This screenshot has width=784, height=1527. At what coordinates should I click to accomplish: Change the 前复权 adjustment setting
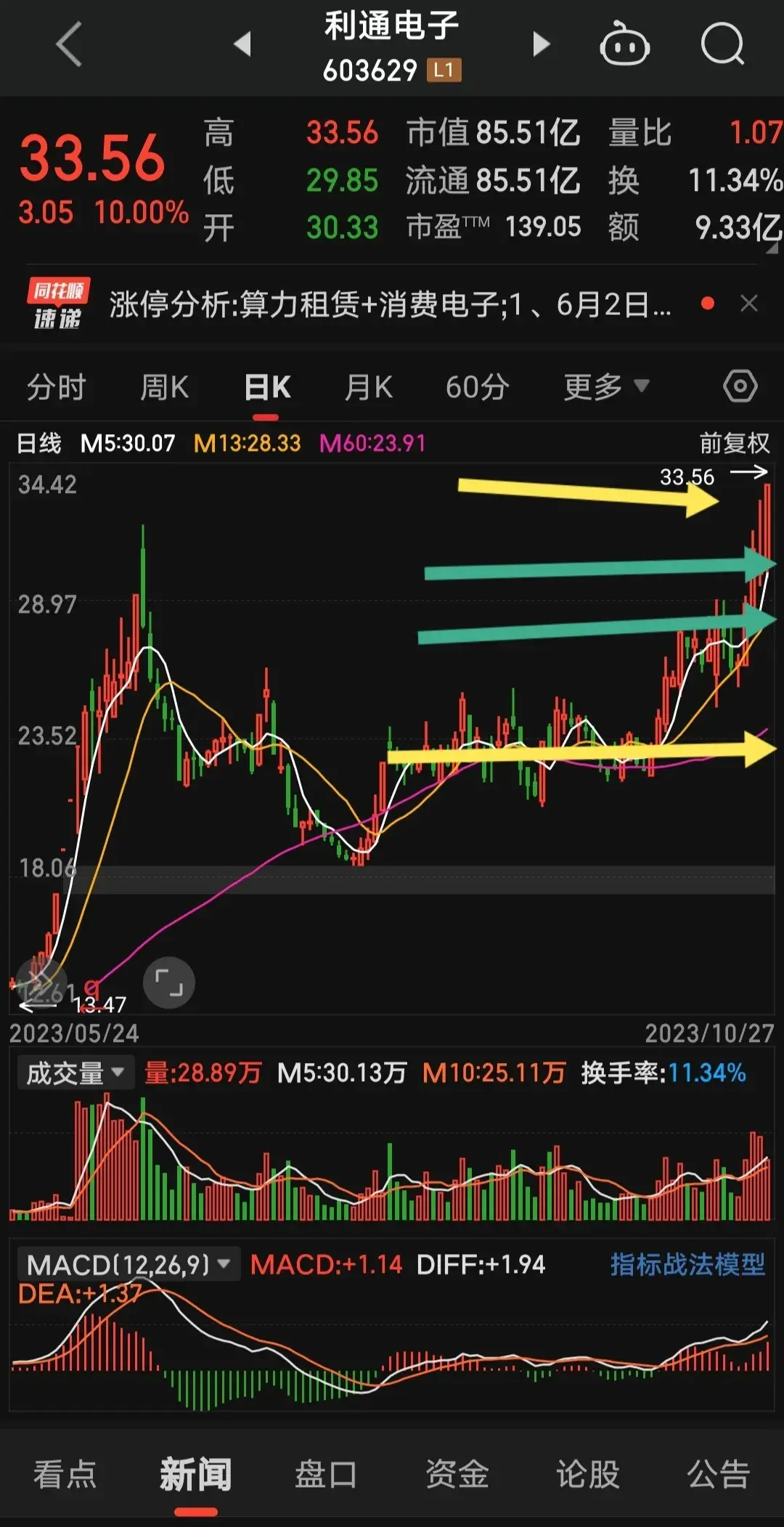[734, 443]
